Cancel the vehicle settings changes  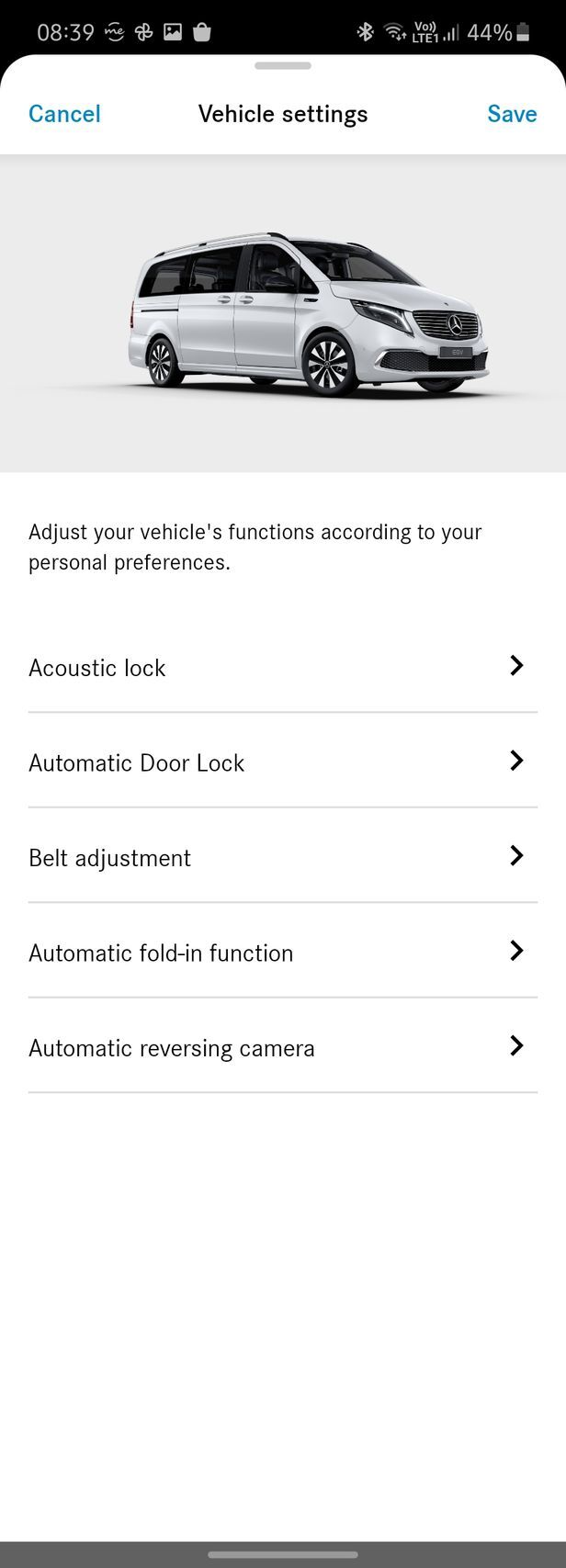tap(64, 114)
